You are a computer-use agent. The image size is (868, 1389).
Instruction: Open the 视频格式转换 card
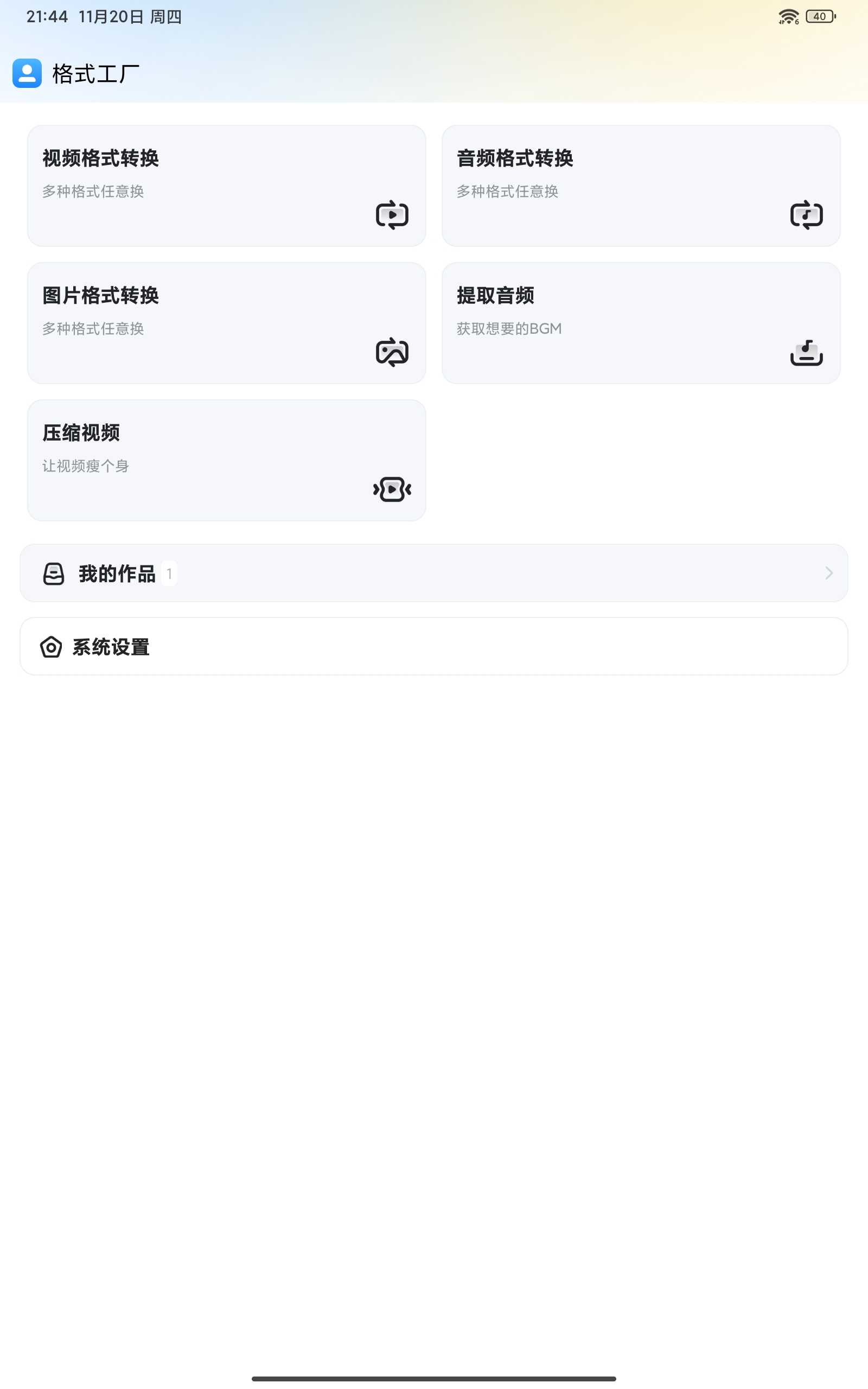point(226,186)
